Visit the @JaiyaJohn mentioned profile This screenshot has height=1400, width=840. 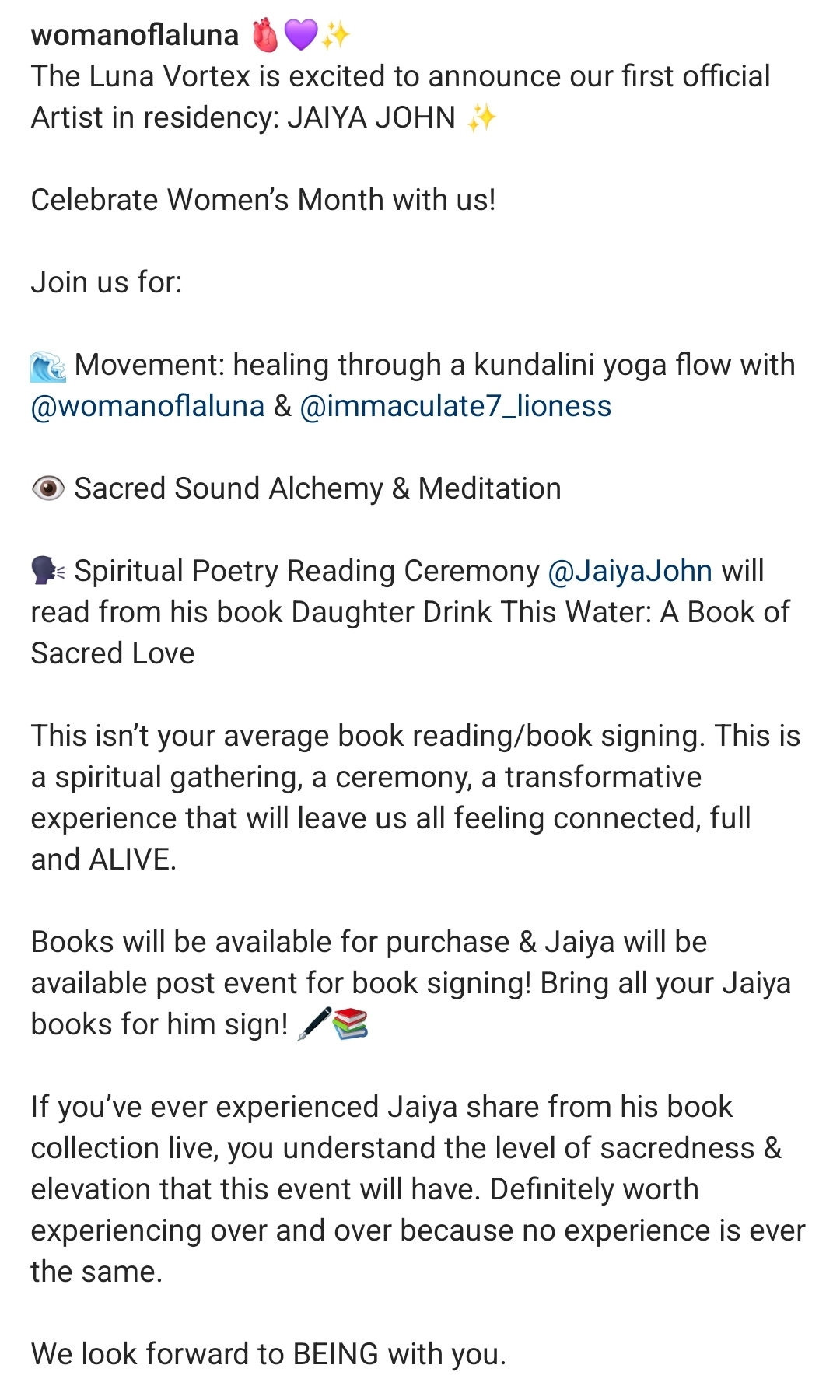[630, 571]
